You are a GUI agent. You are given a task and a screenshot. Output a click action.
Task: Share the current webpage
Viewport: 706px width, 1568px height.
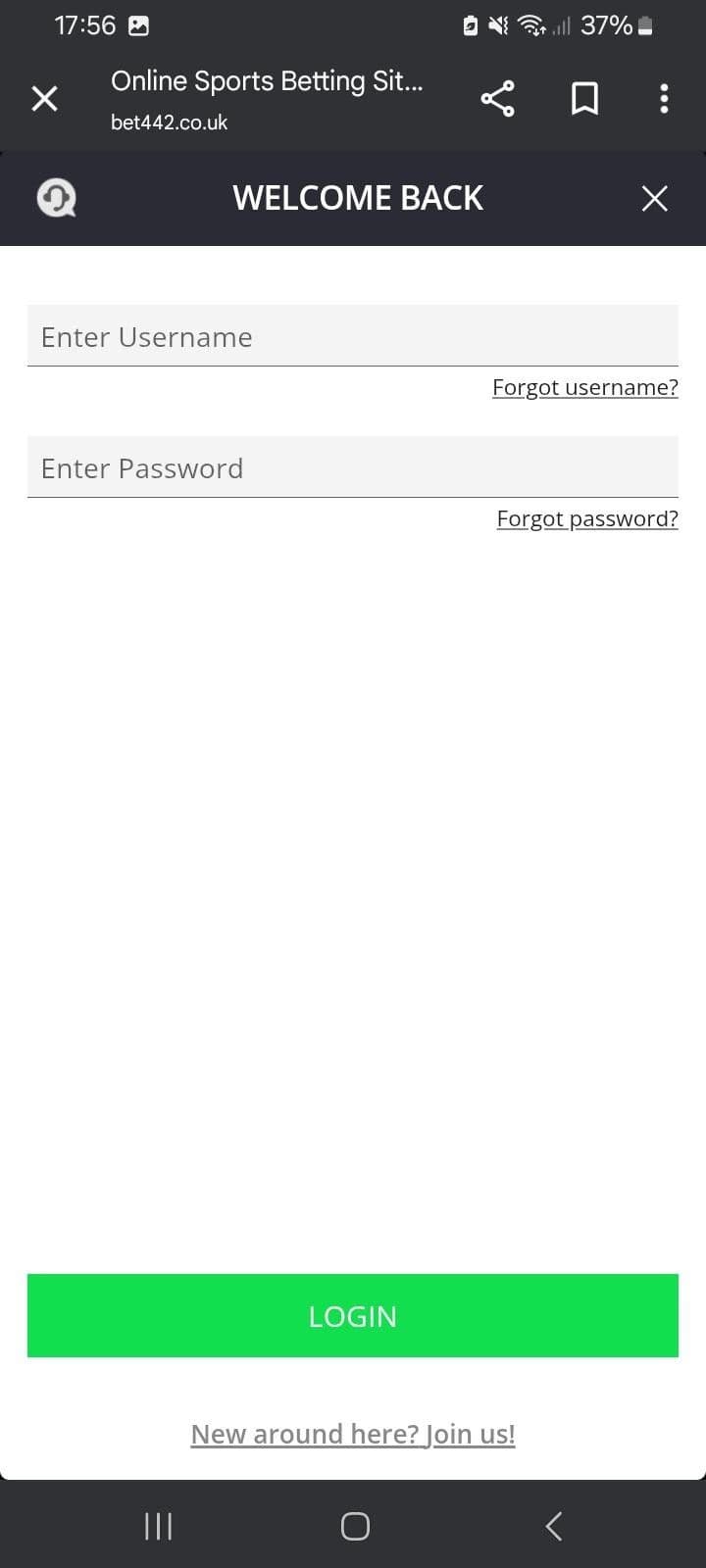pyautogui.click(x=498, y=98)
